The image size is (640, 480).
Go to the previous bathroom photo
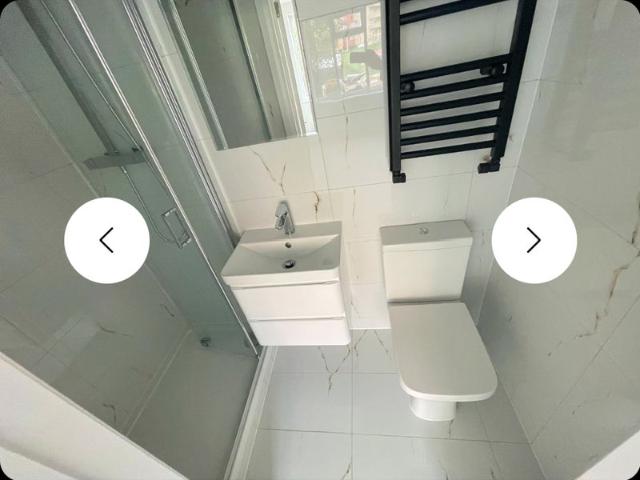point(107,240)
